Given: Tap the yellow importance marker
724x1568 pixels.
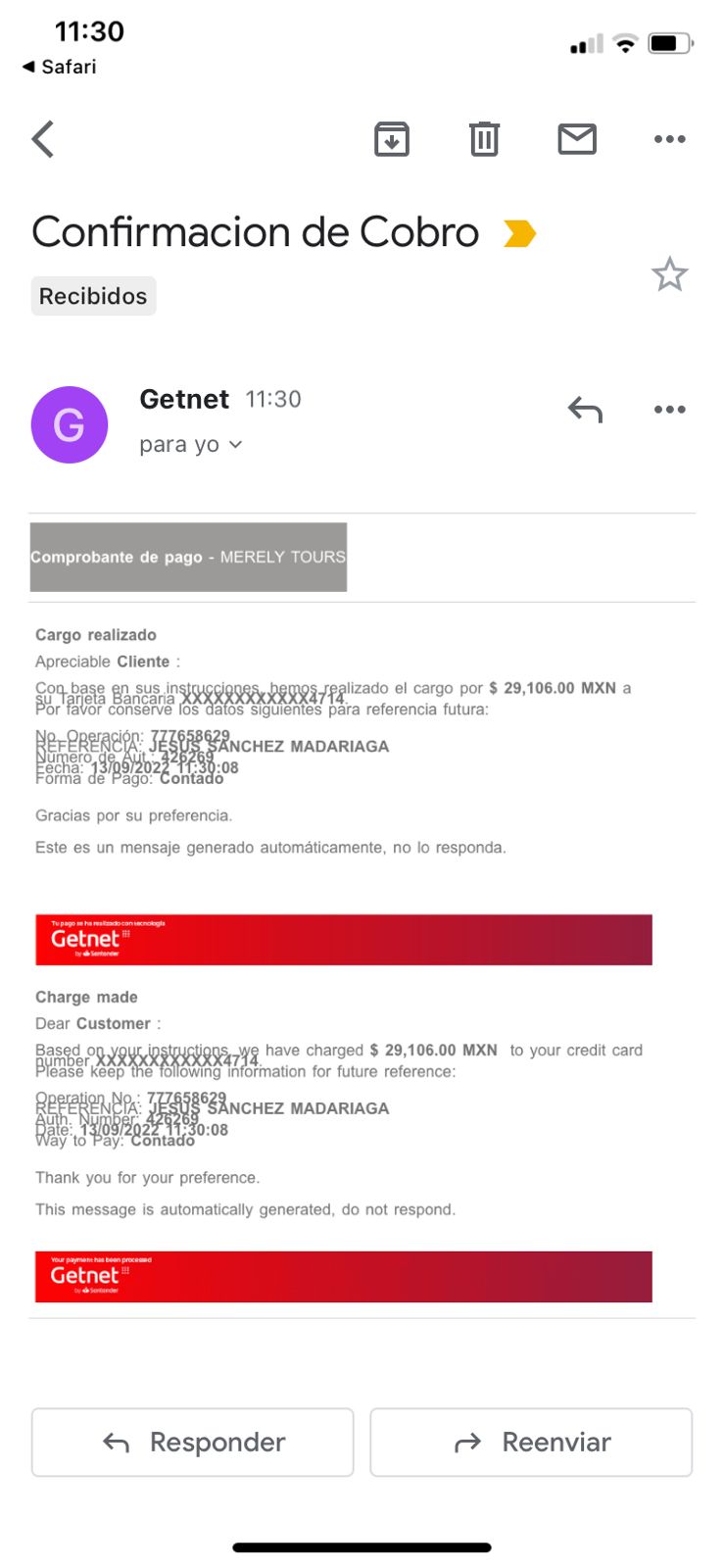Looking at the screenshot, I should [x=520, y=233].
